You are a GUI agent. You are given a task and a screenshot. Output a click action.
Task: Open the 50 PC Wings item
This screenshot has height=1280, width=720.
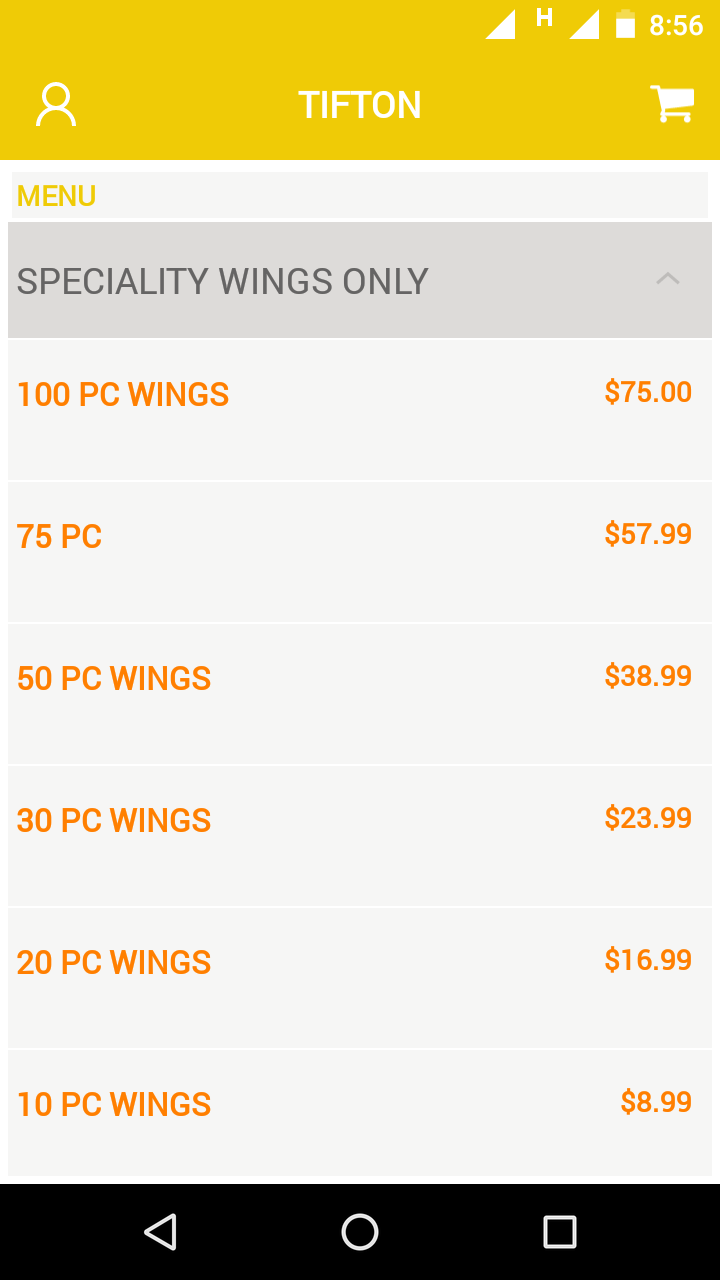pos(360,694)
